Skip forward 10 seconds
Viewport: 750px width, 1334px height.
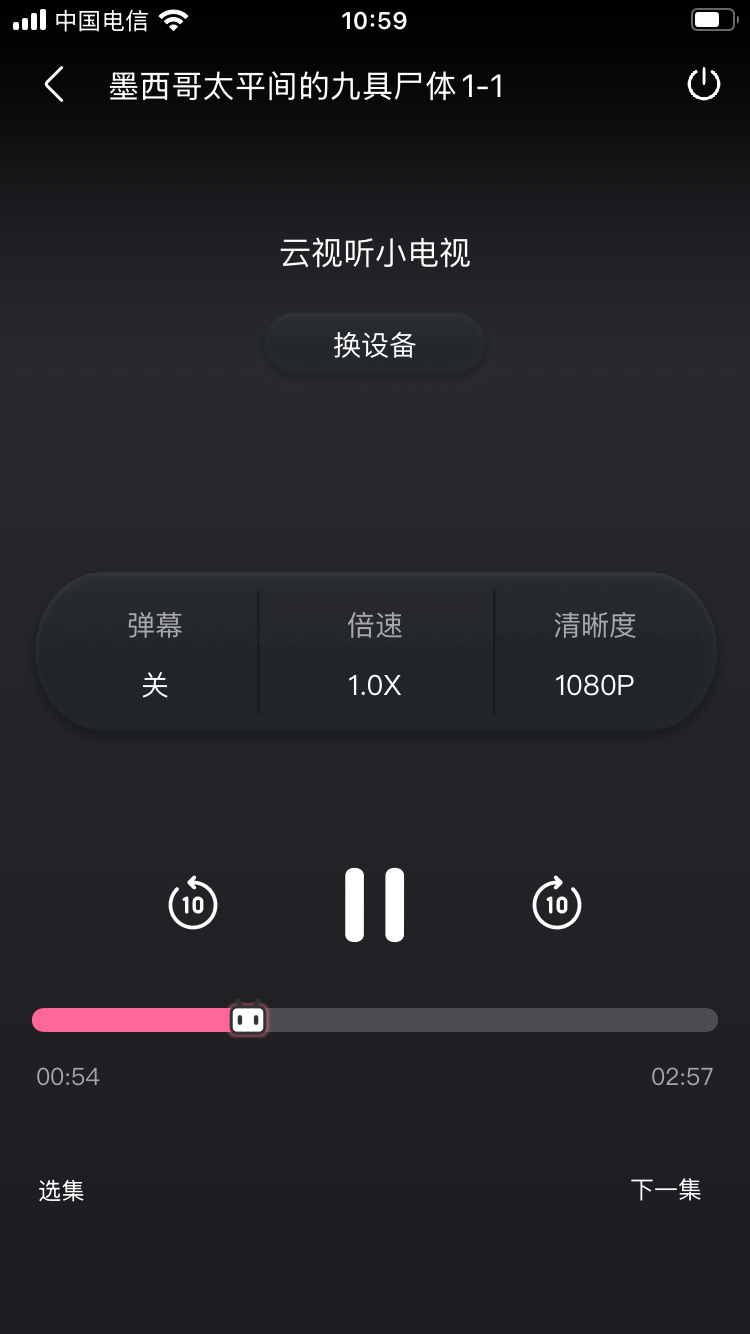(x=557, y=904)
